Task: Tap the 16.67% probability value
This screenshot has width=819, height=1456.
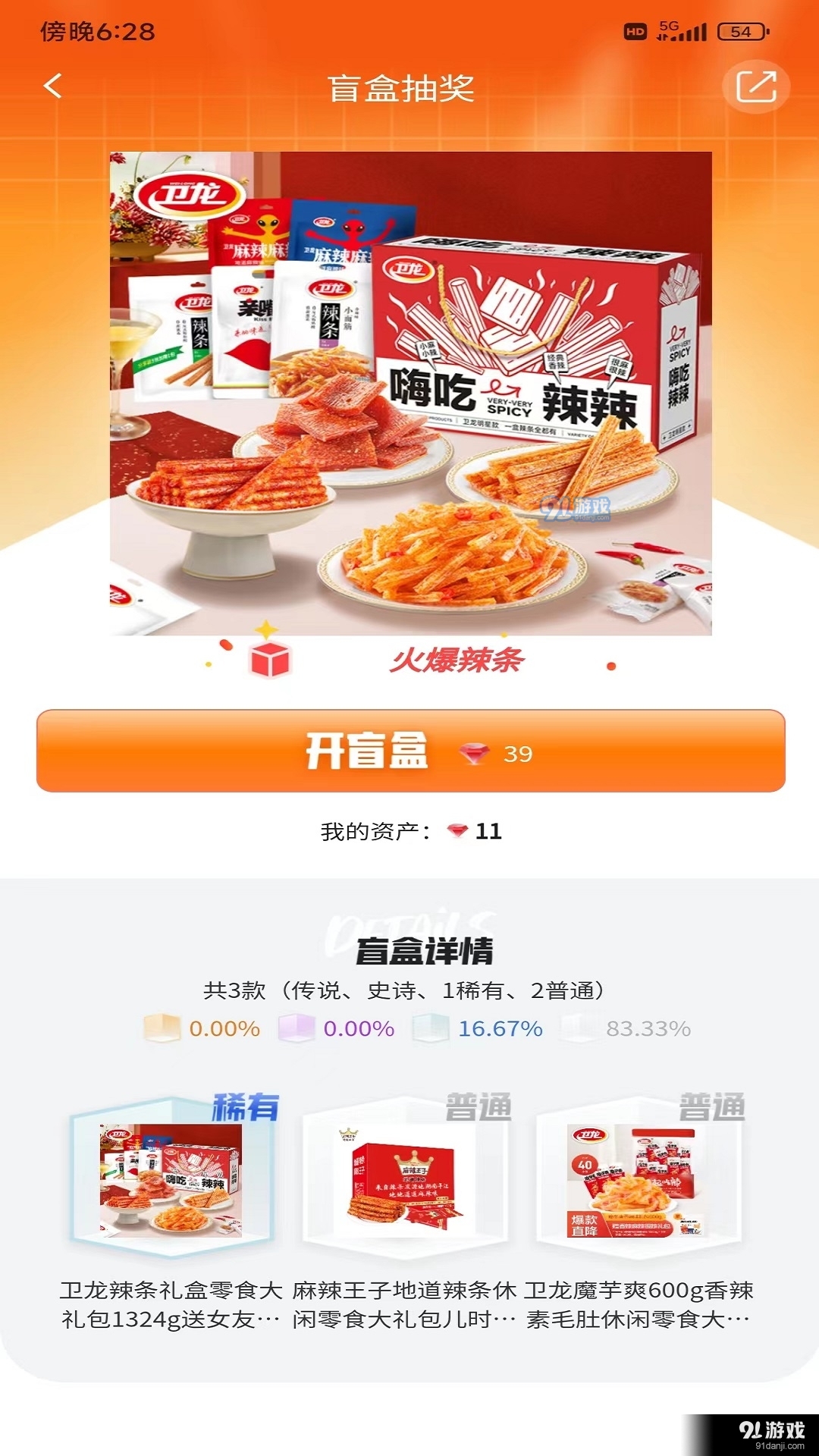Action: coord(501,1030)
